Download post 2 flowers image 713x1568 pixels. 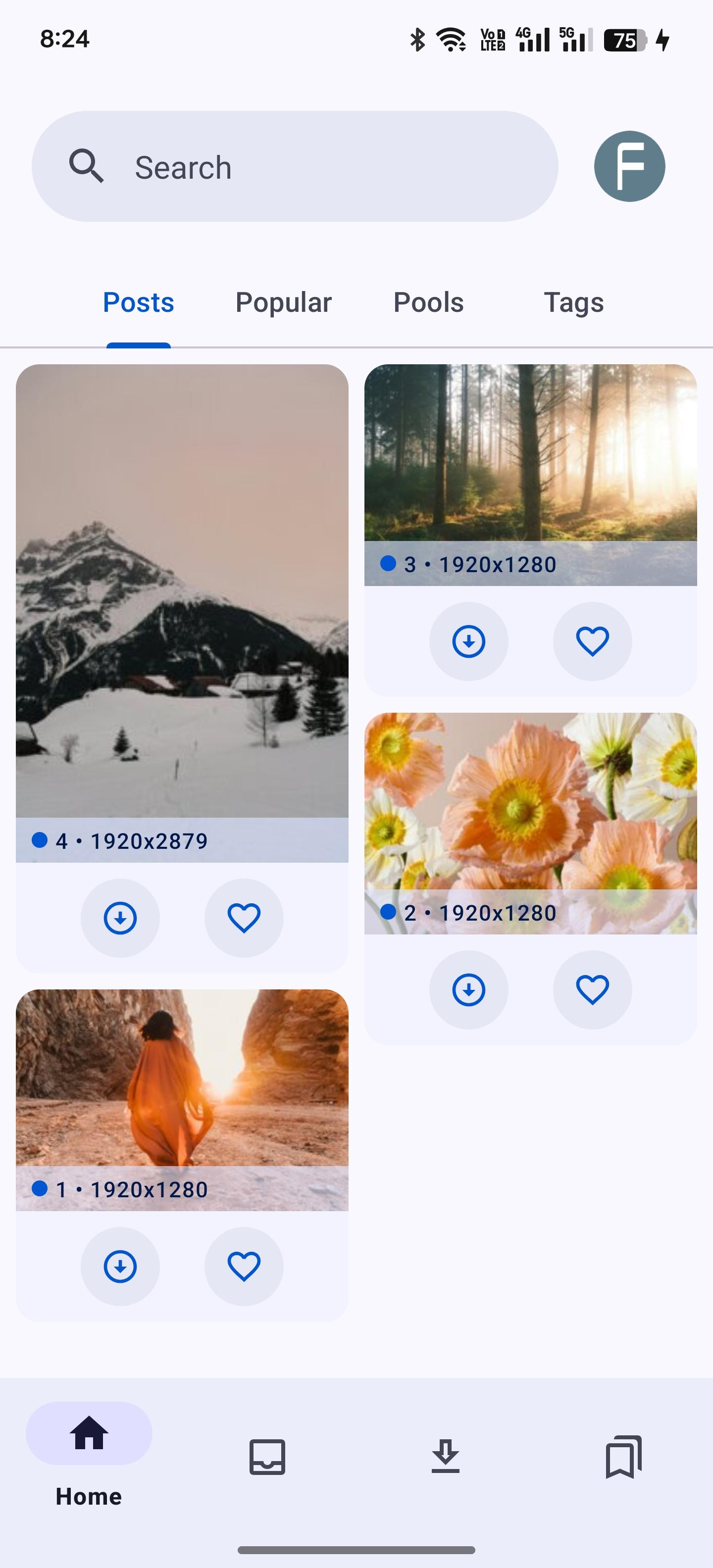(469, 990)
